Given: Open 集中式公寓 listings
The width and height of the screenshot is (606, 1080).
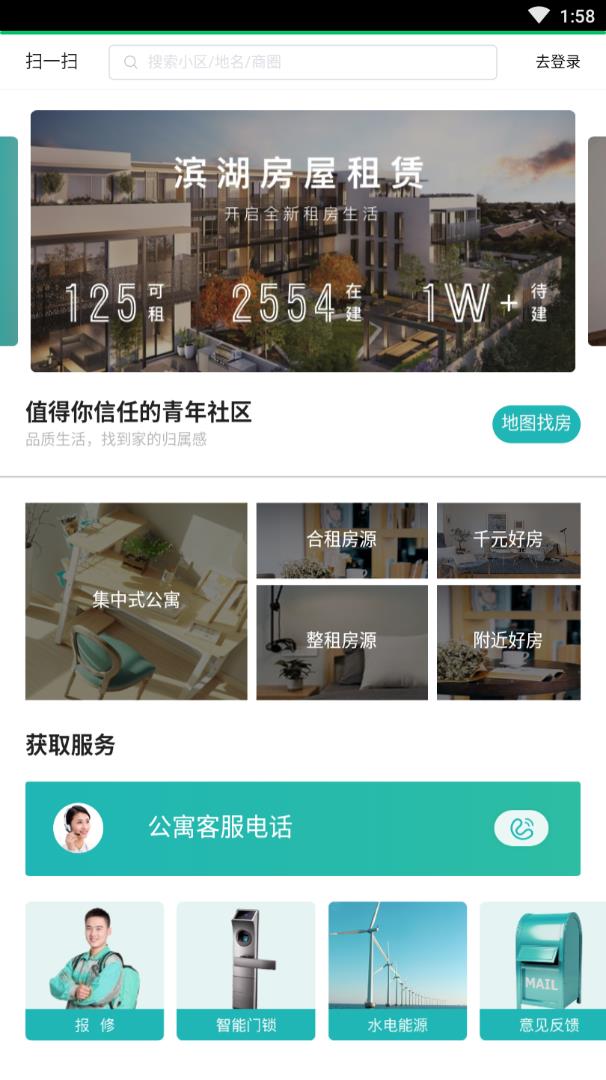Looking at the screenshot, I should [x=136, y=601].
